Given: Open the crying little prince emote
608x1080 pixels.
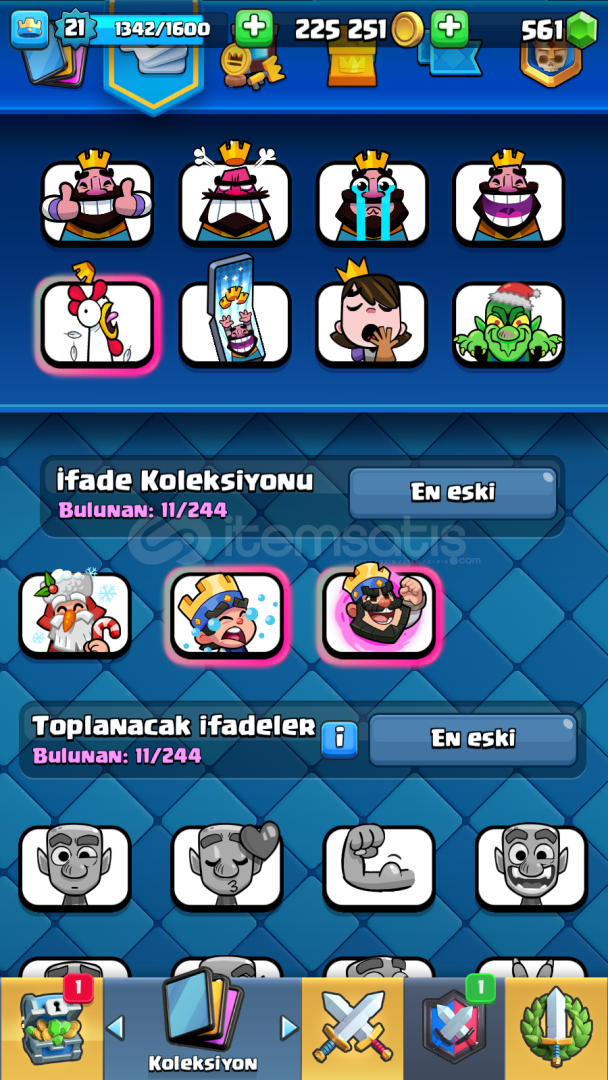Looking at the screenshot, I should (227, 613).
